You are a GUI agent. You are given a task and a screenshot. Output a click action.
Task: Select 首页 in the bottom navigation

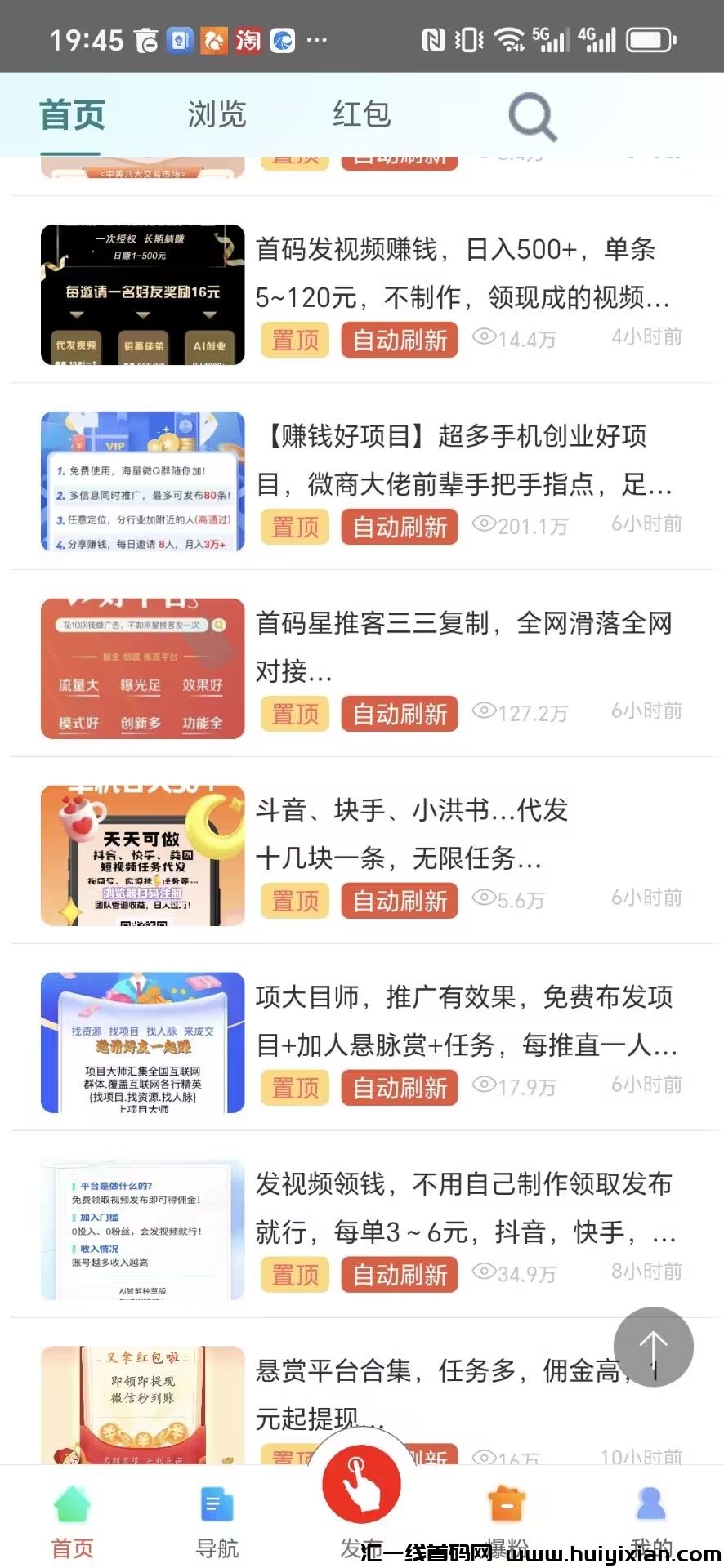73,1522
